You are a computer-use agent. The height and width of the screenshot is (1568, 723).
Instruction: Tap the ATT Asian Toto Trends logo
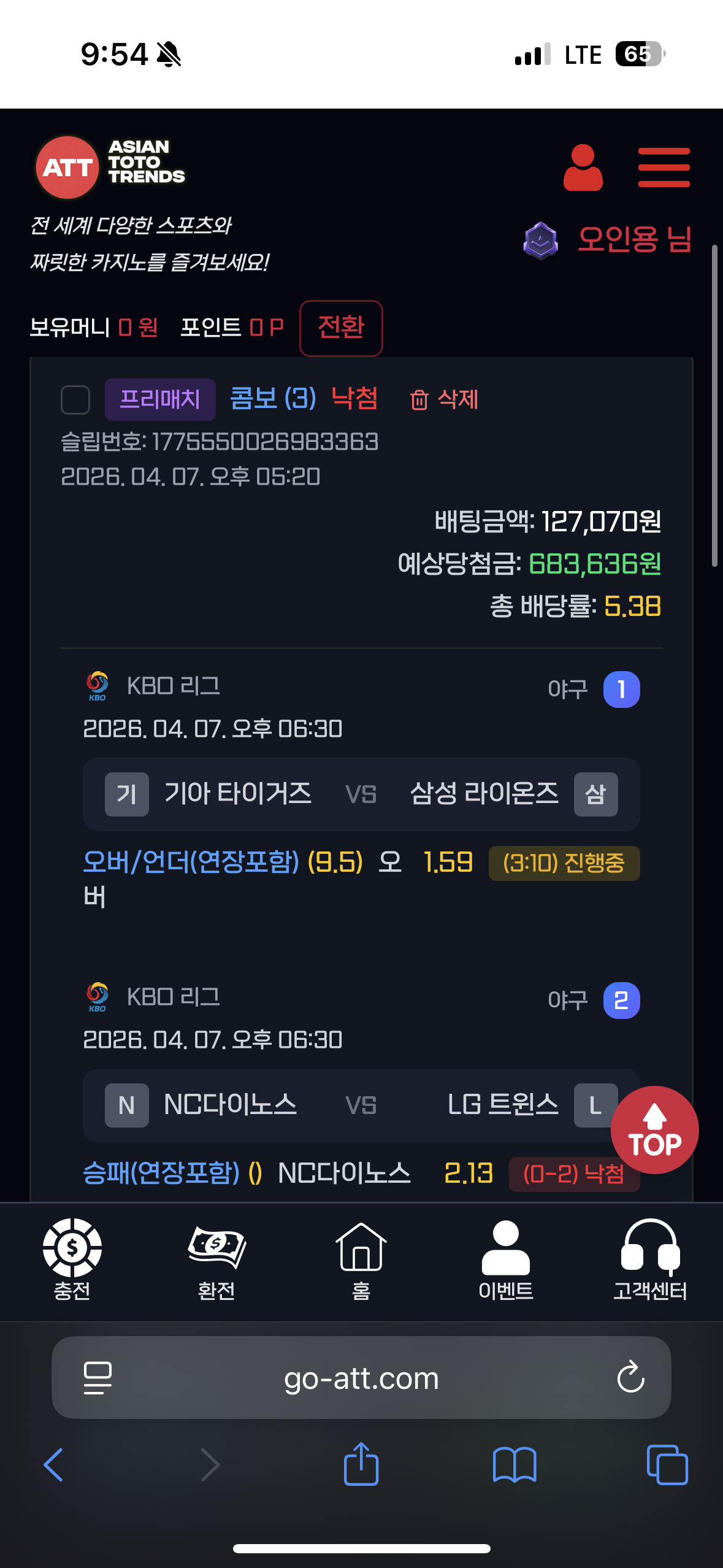point(110,167)
